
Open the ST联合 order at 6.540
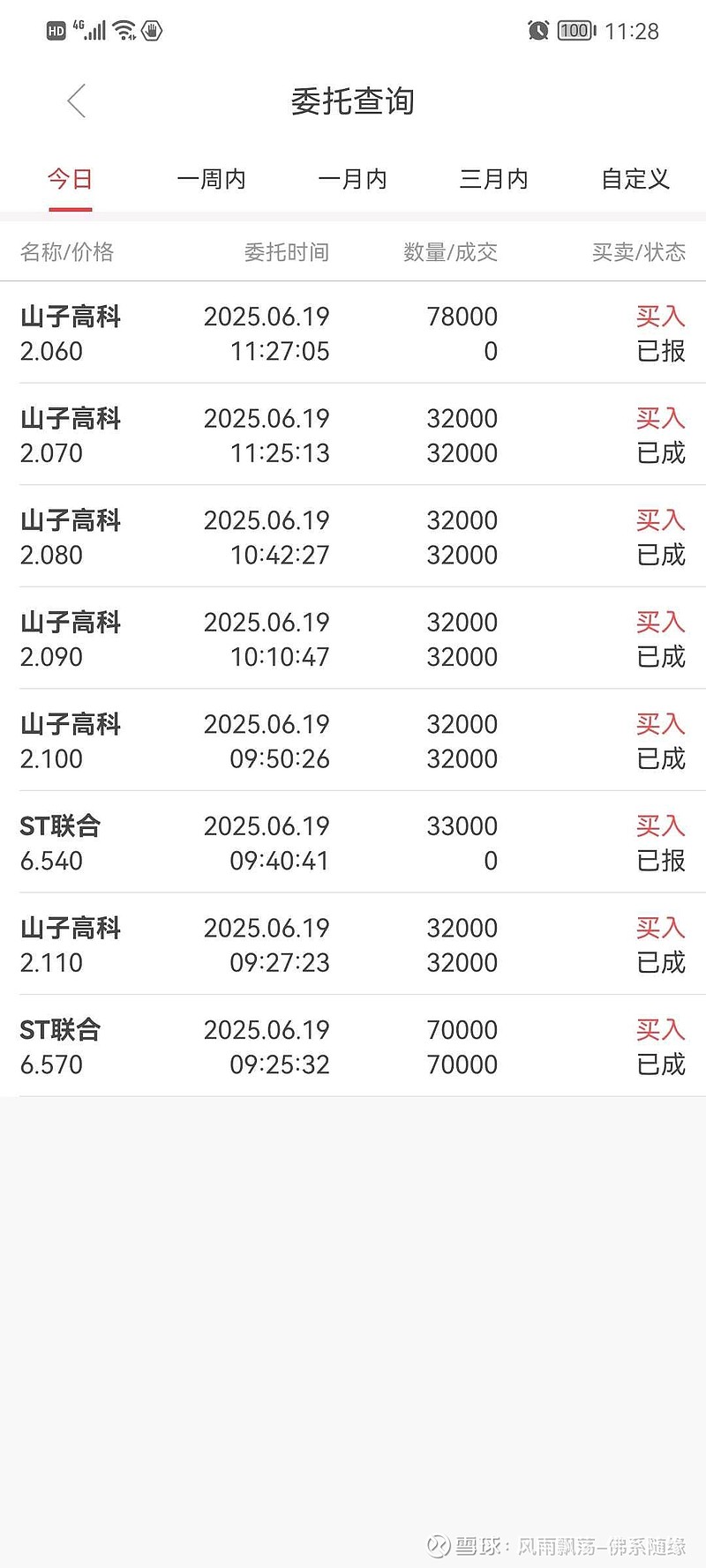[x=353, y=841]
